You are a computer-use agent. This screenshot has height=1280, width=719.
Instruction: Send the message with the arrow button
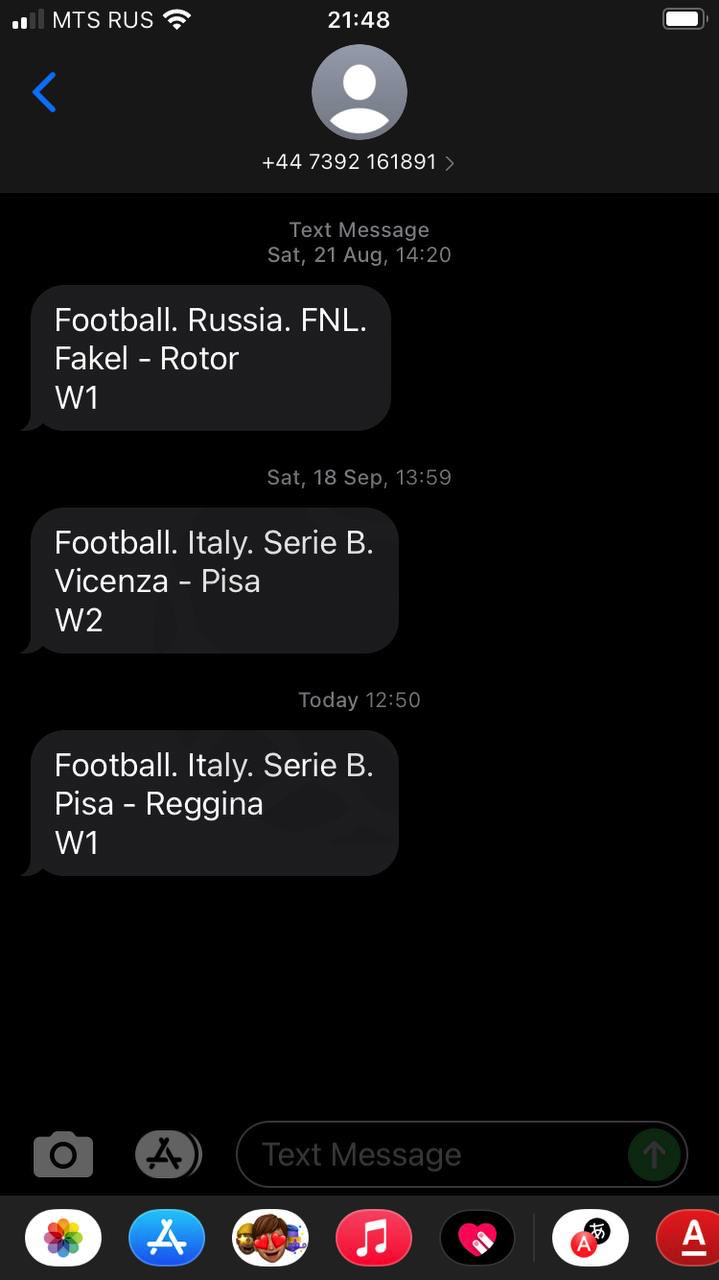coord(654,1155)
